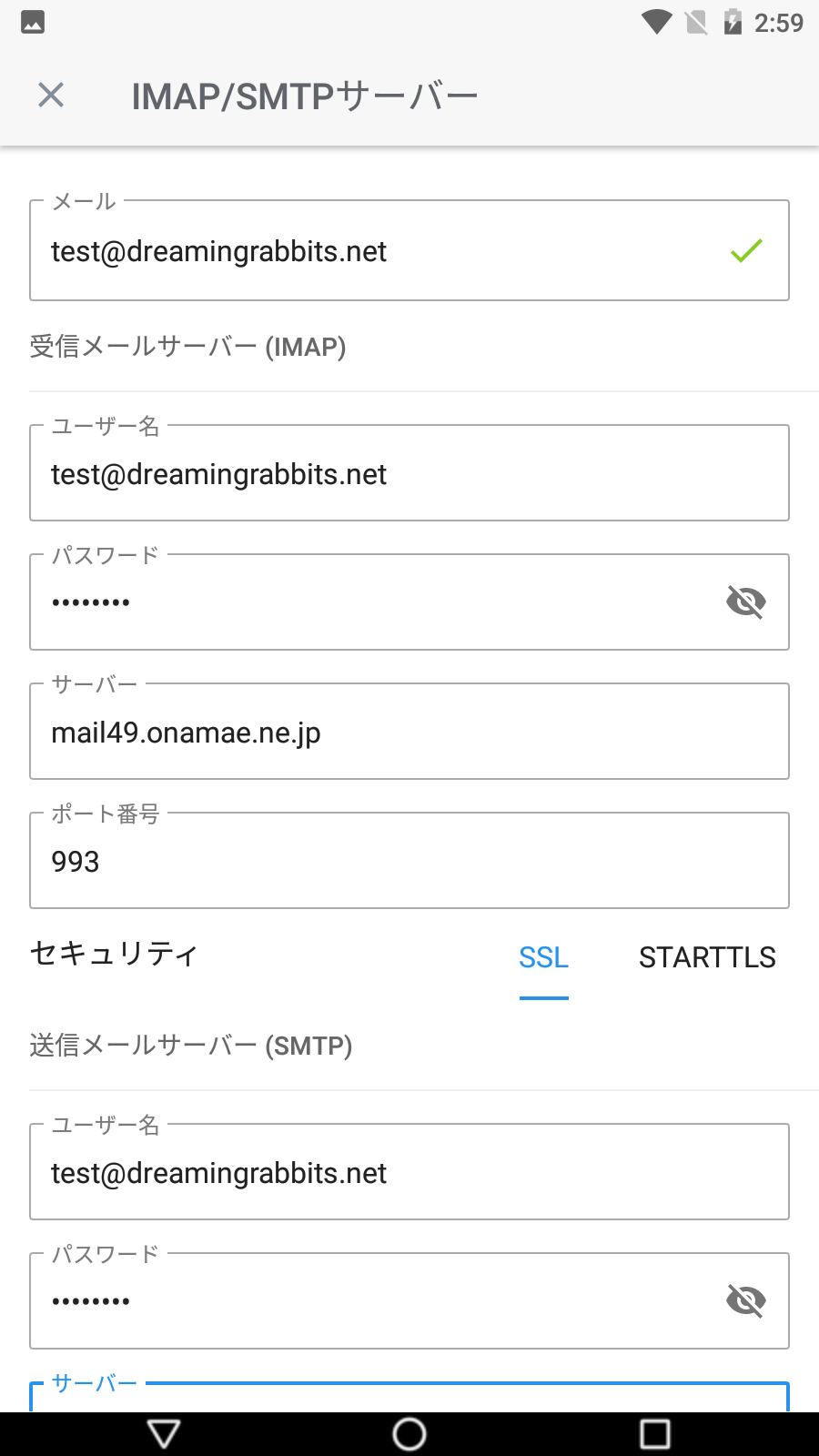The width and height of the screenshot is (819, 1456).
Task: Edit the メール email address field
Action: point(409,250)
